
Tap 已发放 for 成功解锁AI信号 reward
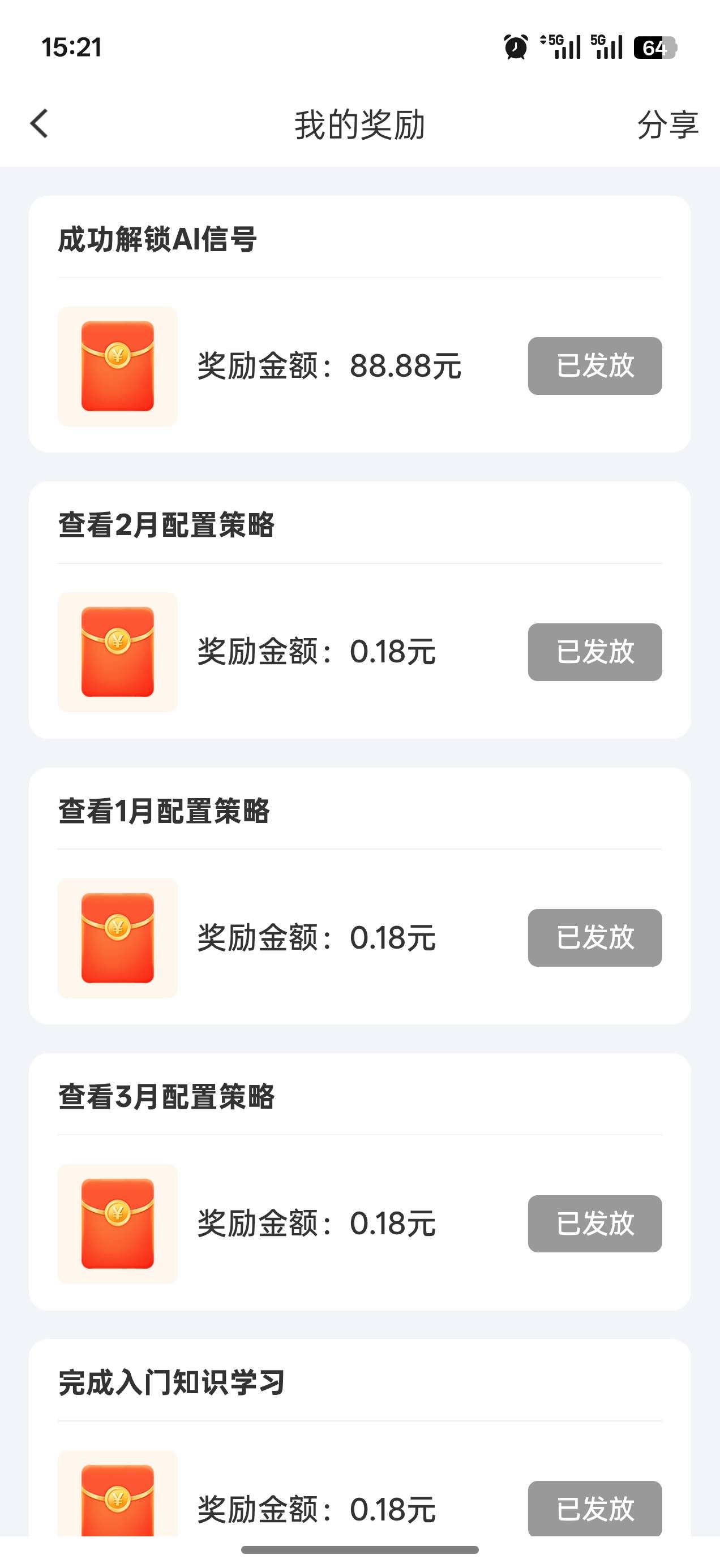(594, 366)
